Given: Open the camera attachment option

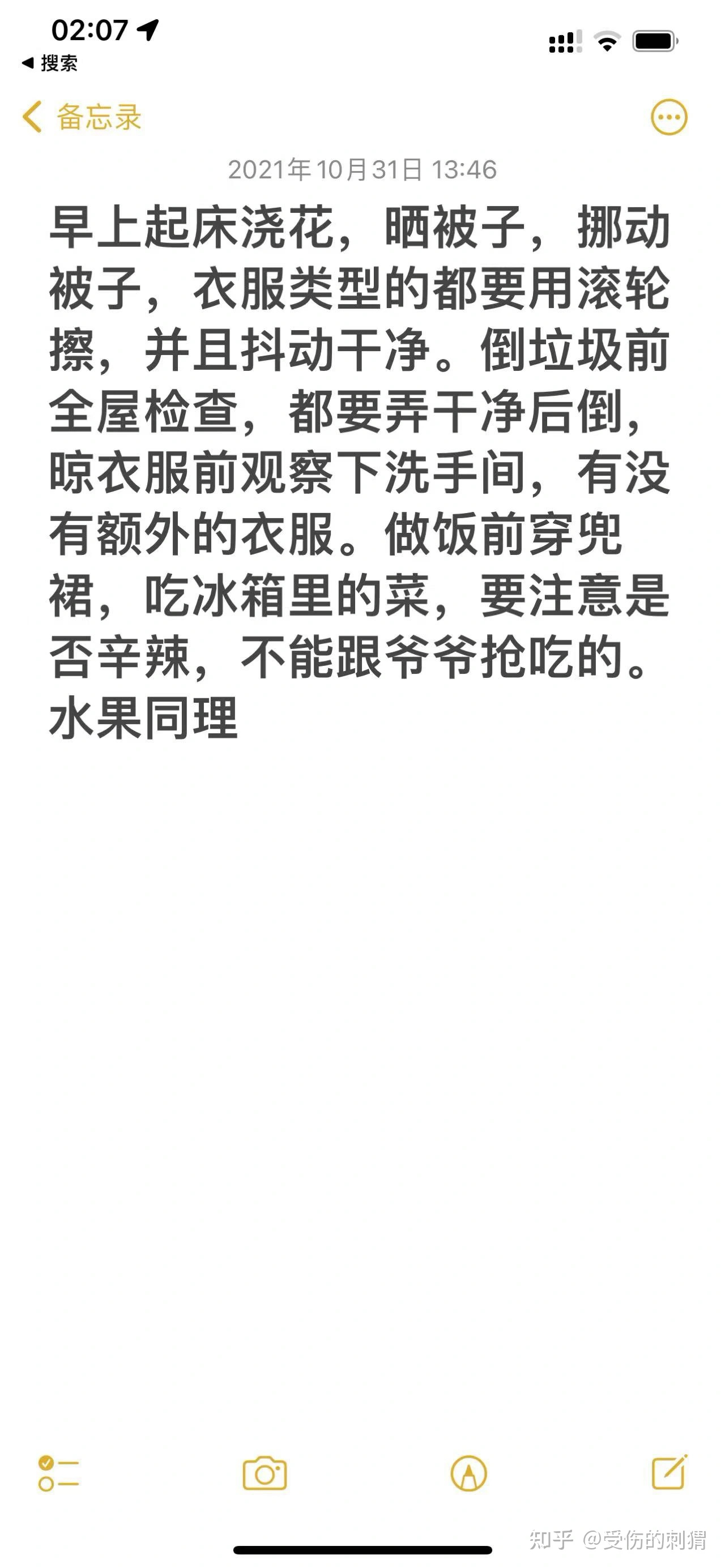Looking at the screenshot, I should tap(264, 1473).
